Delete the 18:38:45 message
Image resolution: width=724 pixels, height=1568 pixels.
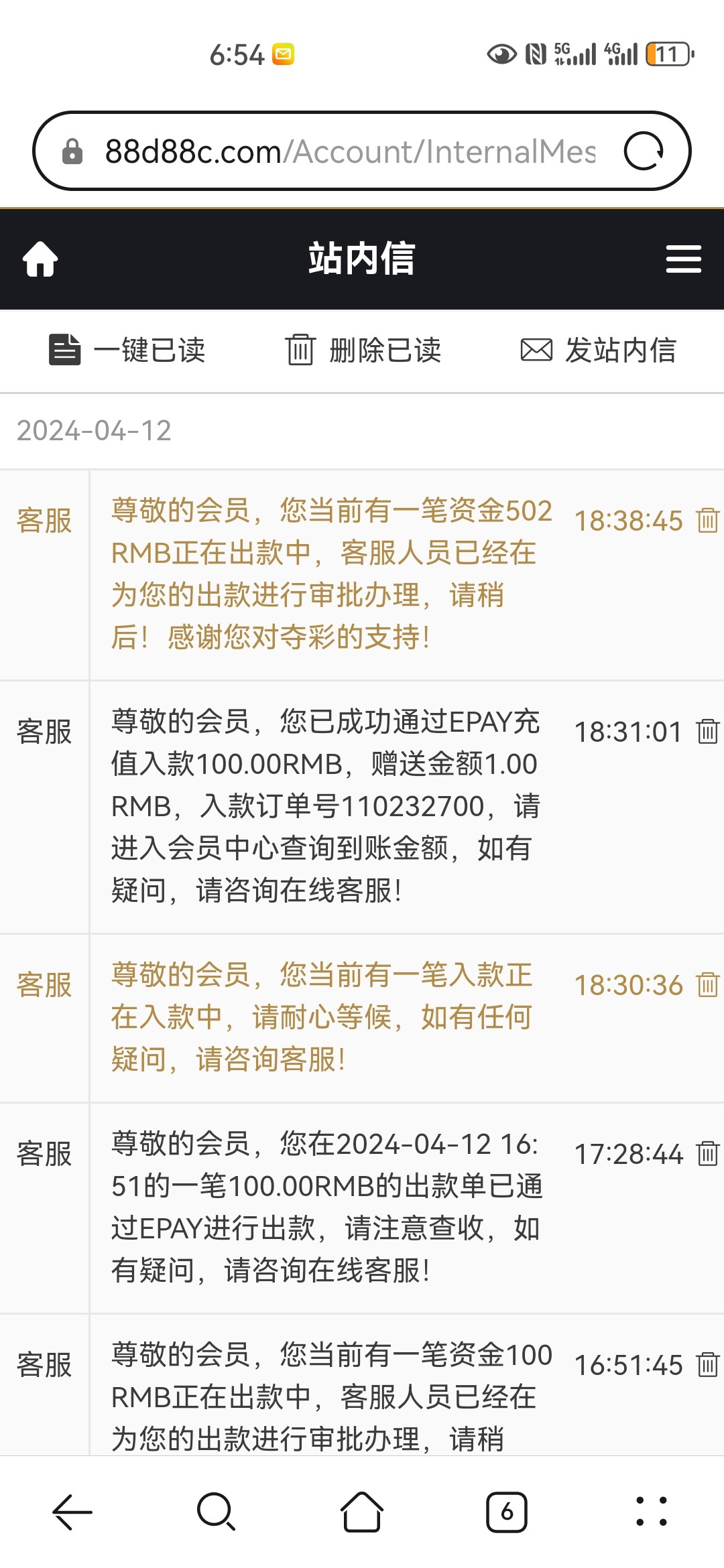tap(708, 520)
